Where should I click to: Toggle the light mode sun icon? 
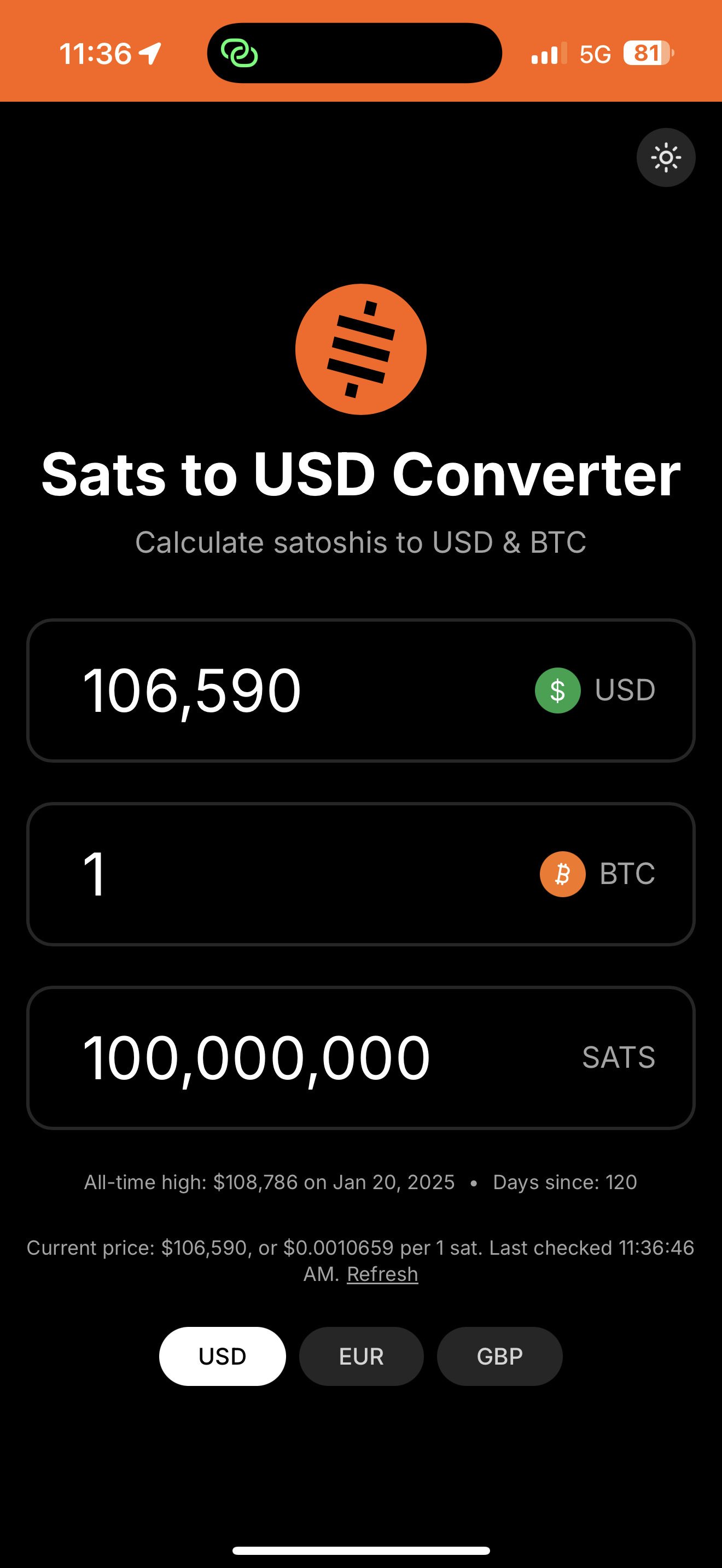click(x=666, y=157)
